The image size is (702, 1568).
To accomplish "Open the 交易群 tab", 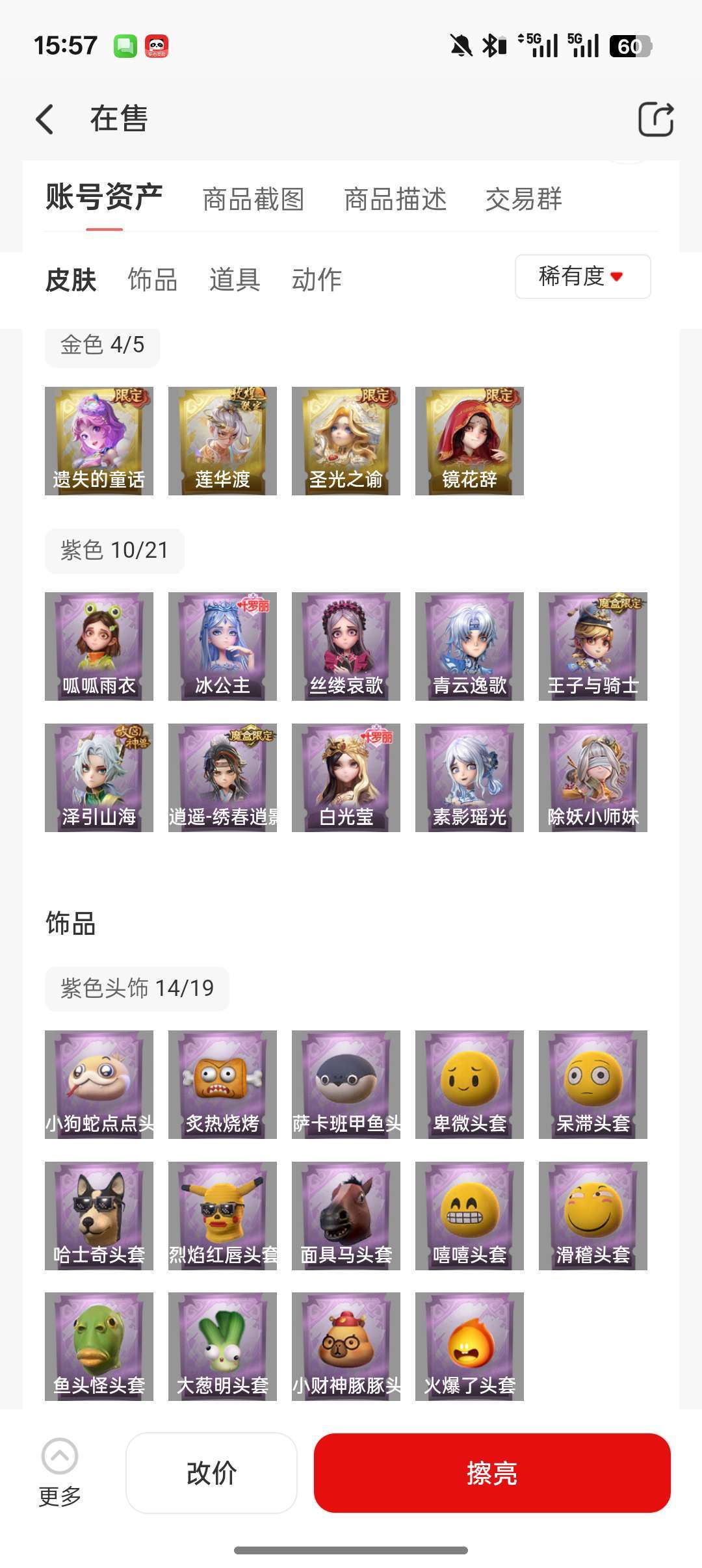I will [523, 199].
